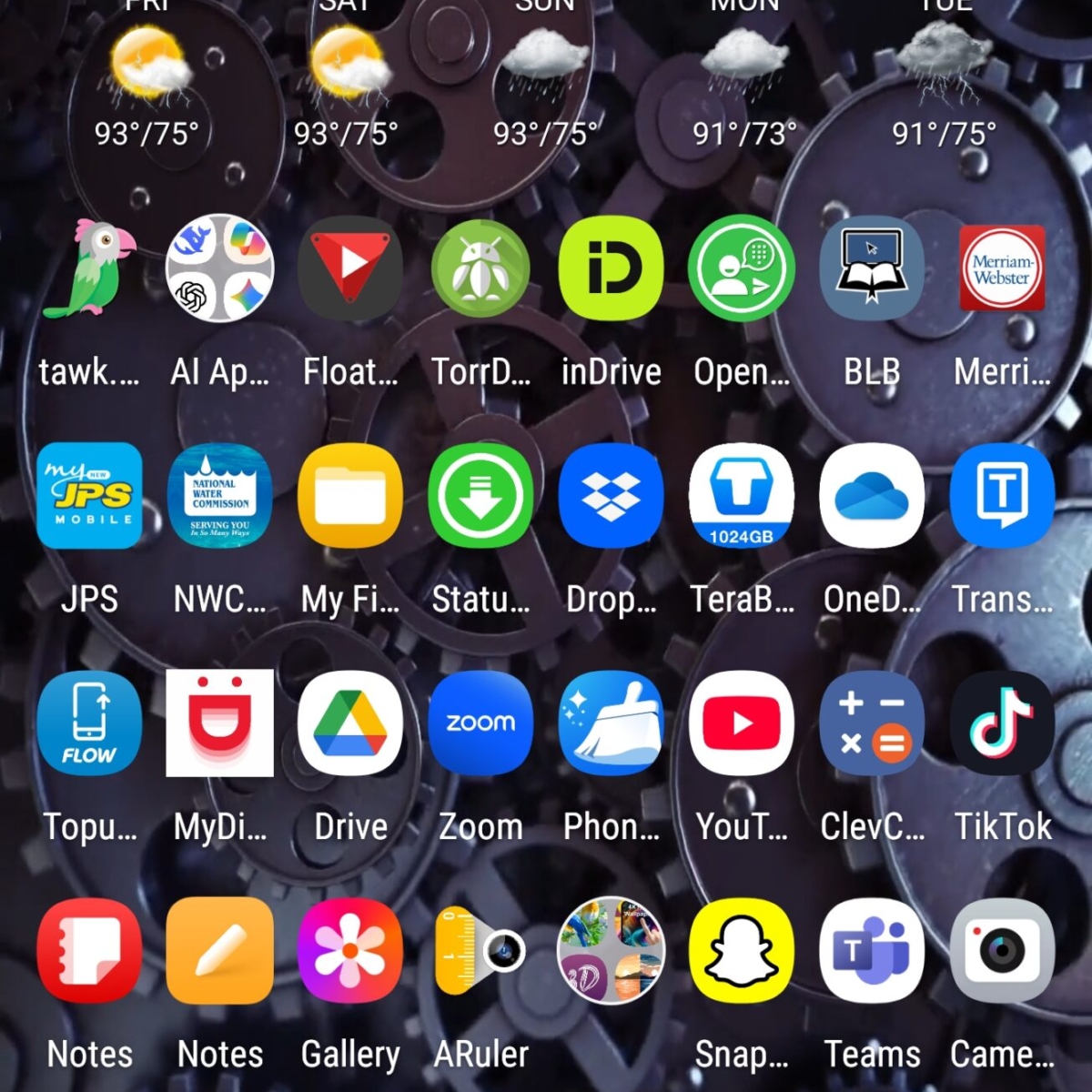Open Dropbox app

(x=611, y=496)
